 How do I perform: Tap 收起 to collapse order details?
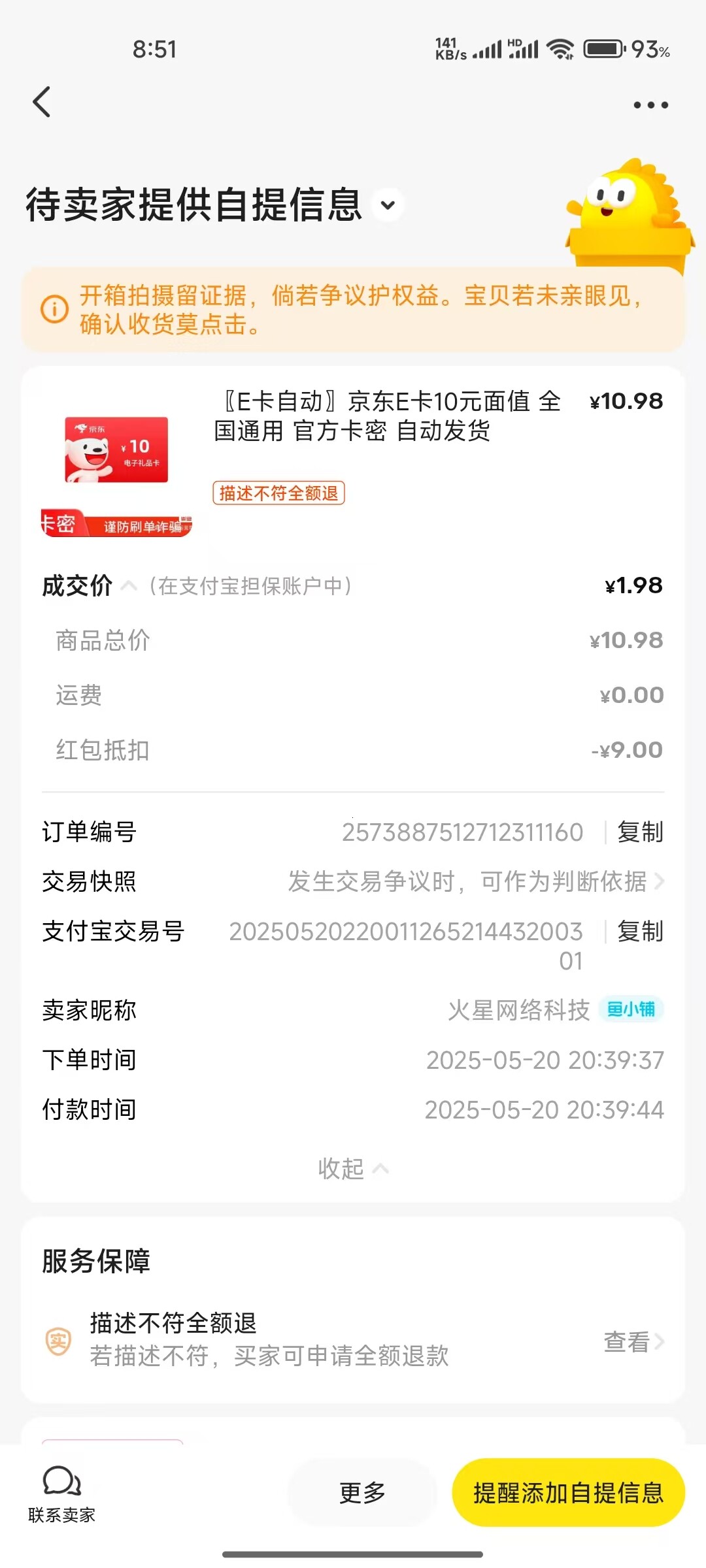point(353,1168)
